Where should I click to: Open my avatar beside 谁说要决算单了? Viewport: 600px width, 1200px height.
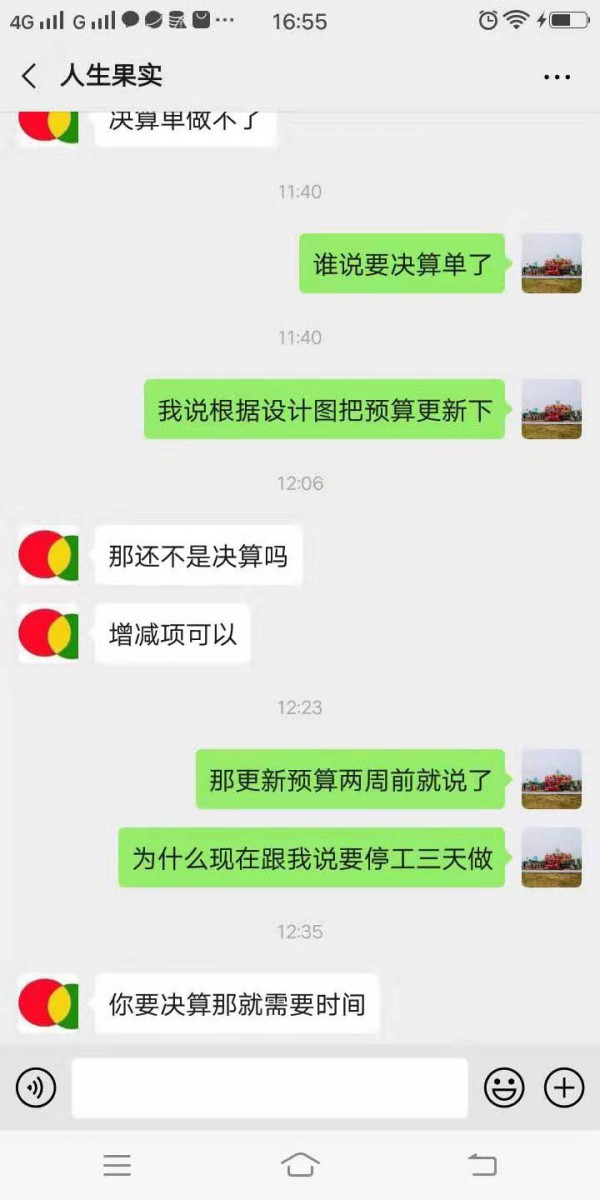coord(551,264)
